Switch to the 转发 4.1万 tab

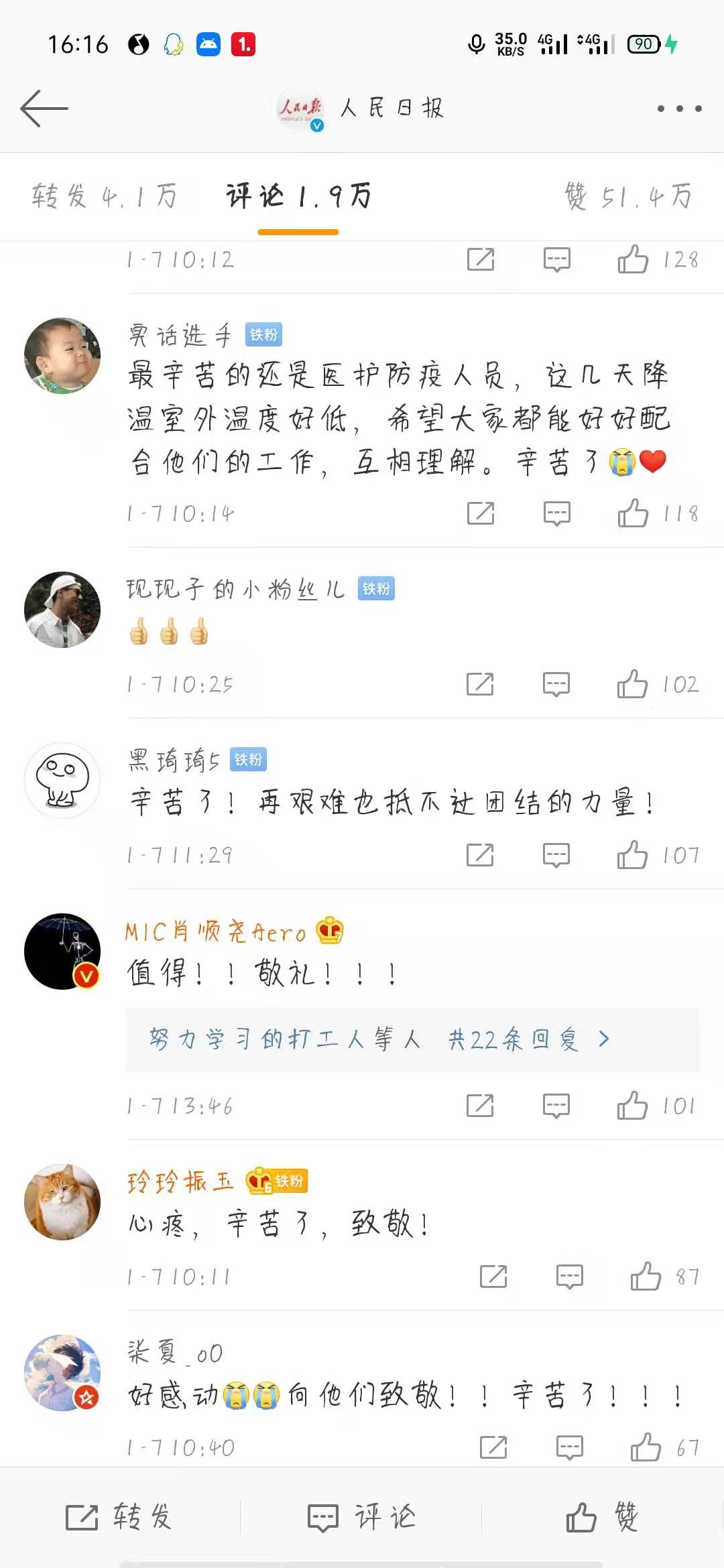tap(105, 197)
